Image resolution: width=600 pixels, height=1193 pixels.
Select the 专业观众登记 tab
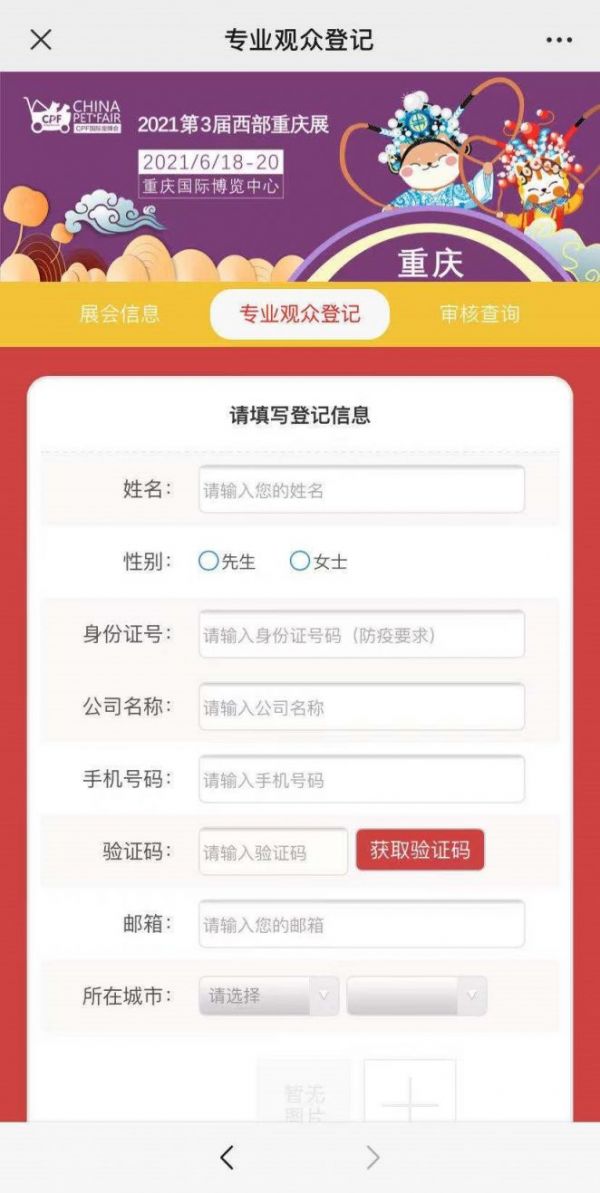click(x=300, y=314)
